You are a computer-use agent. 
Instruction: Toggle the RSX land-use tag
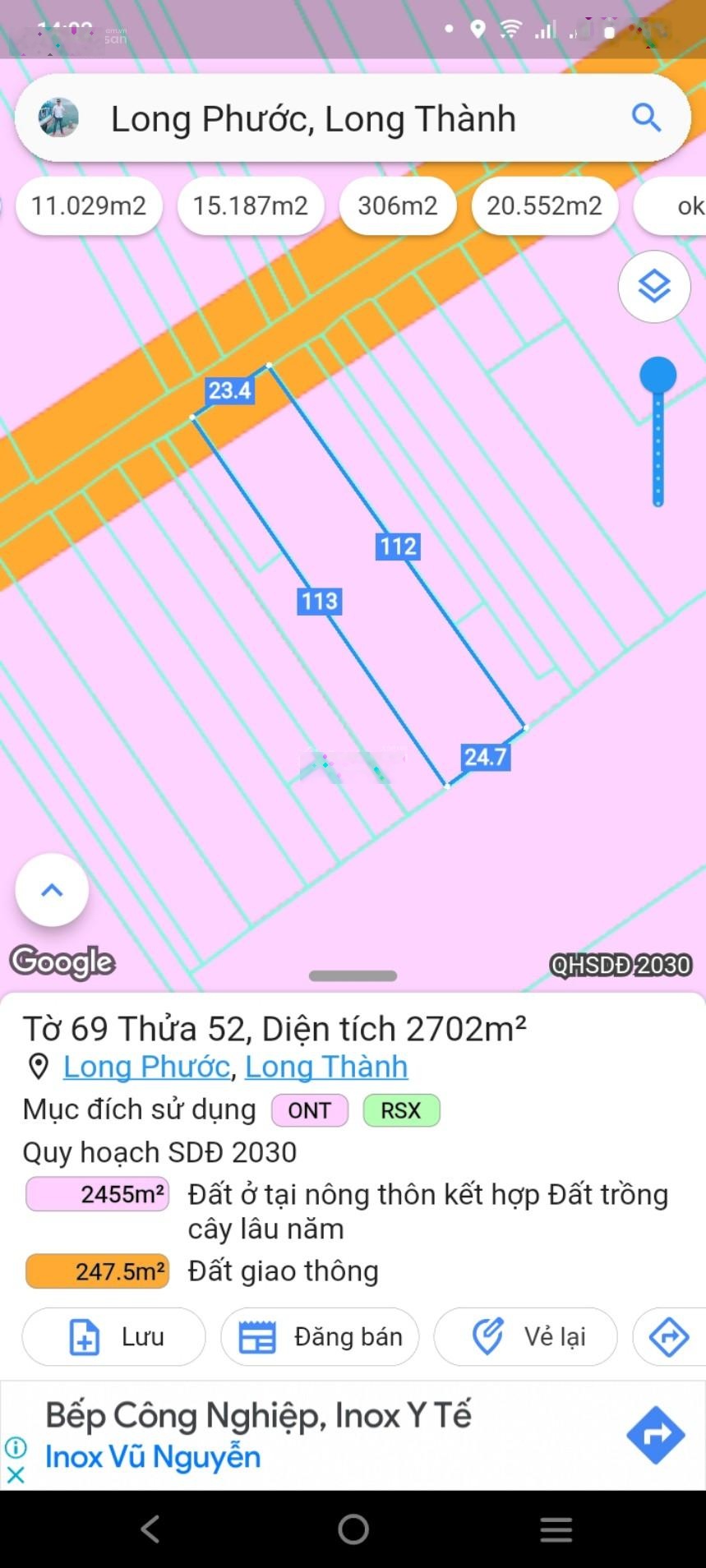coord(401,1110)
